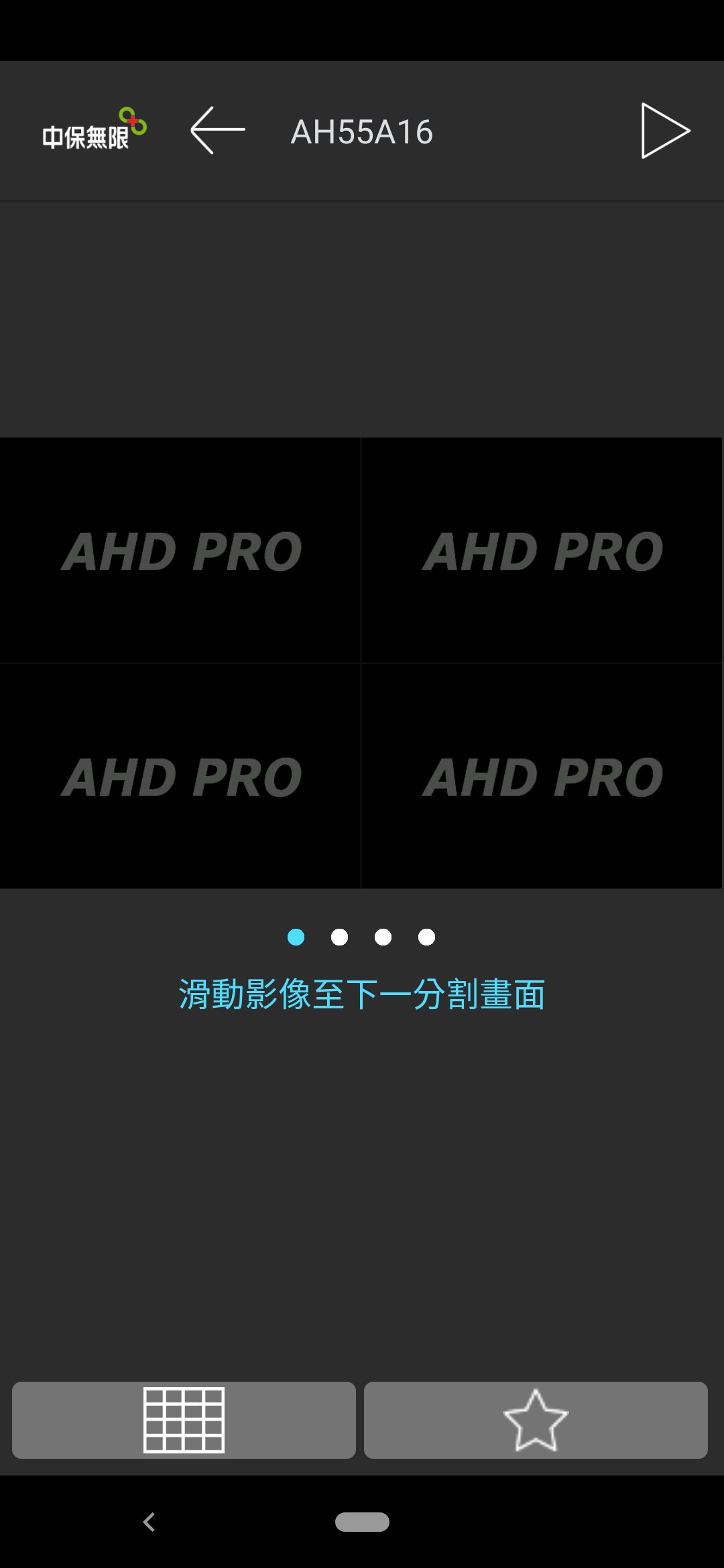Select the bottom-right AHD PRO camera tile
The height and width of the screenshot is (1568, 724).
tap(542, 776)
